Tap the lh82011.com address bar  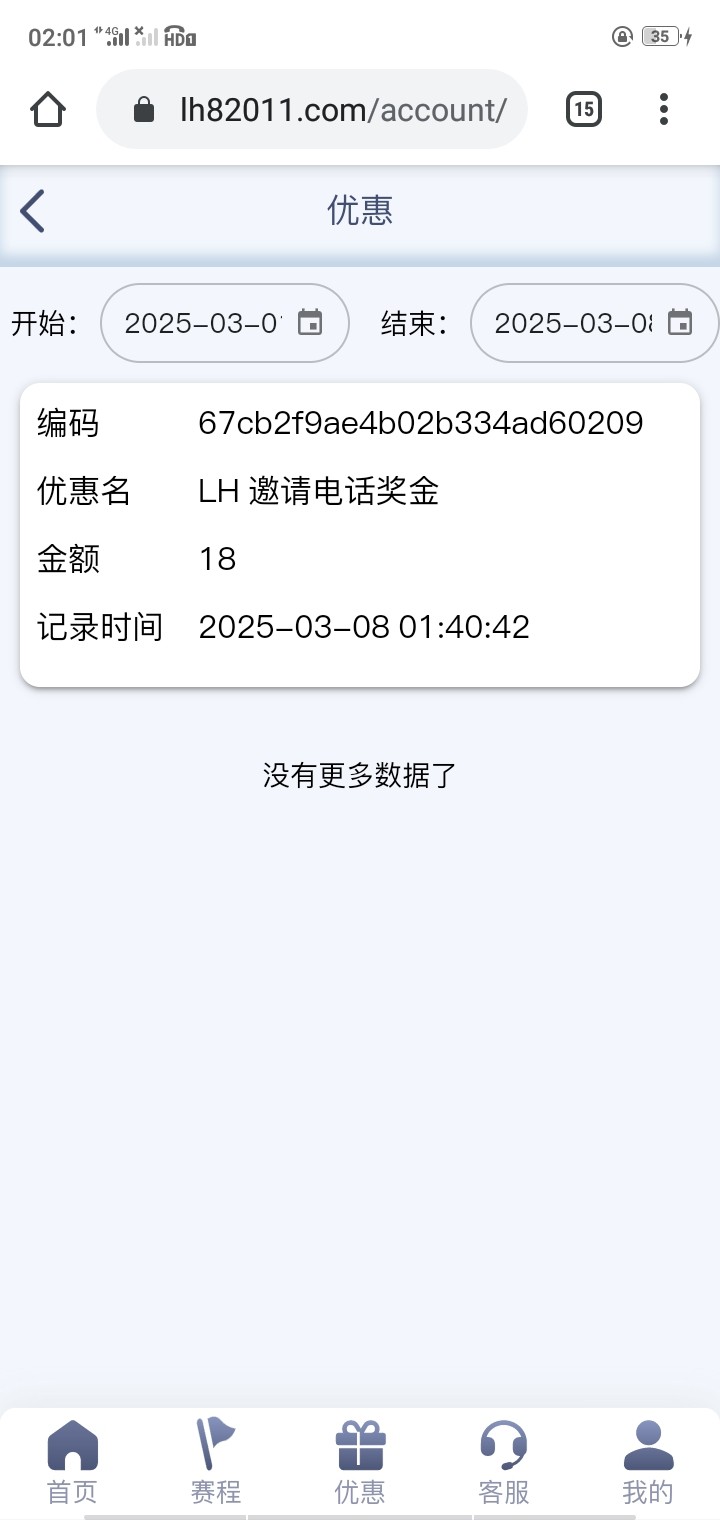pos(311,109)
